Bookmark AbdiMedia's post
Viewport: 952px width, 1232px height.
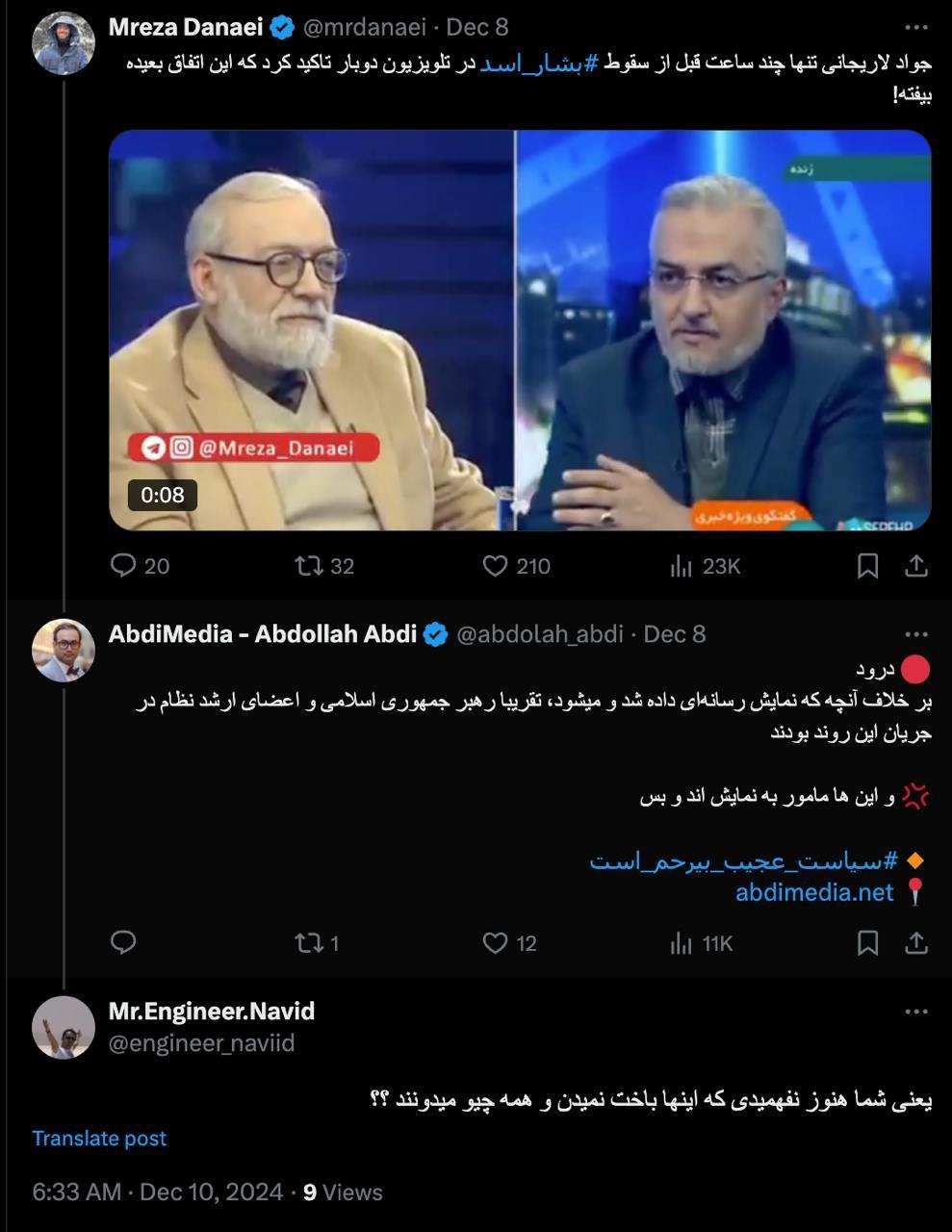coord(867,942)
